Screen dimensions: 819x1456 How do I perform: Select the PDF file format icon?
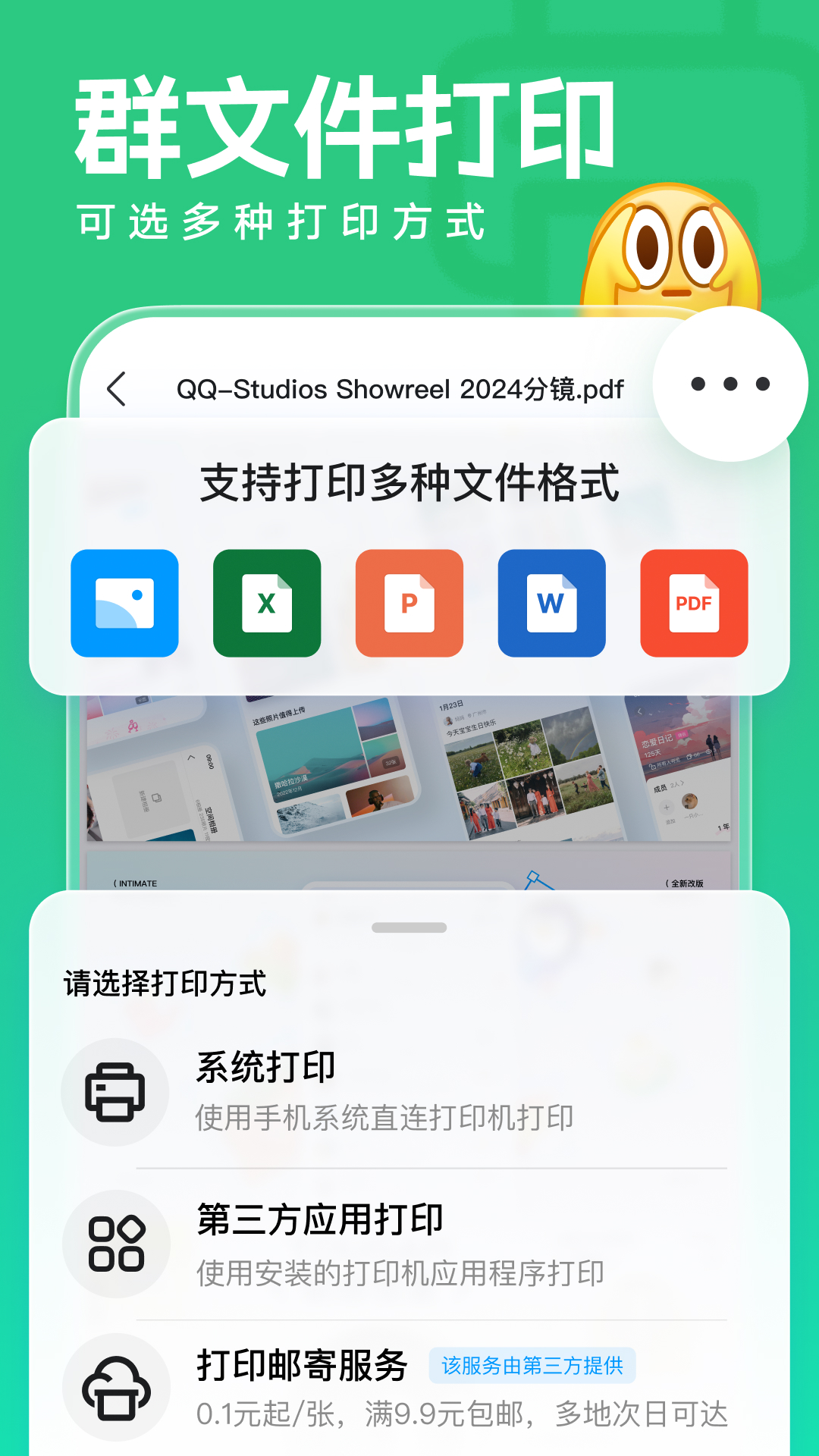click(695, 603)
